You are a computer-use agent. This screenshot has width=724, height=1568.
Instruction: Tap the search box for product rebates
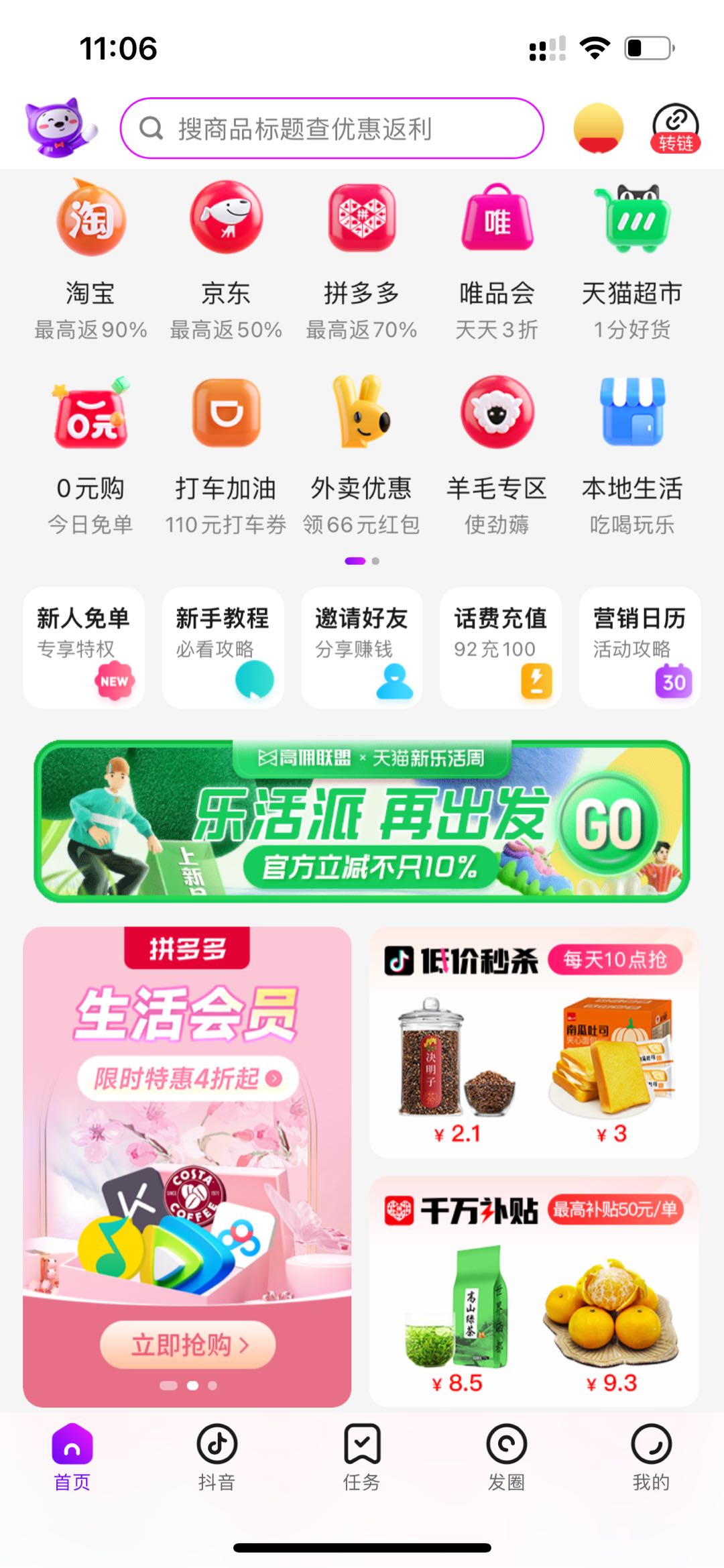click(x=332, y=128)
